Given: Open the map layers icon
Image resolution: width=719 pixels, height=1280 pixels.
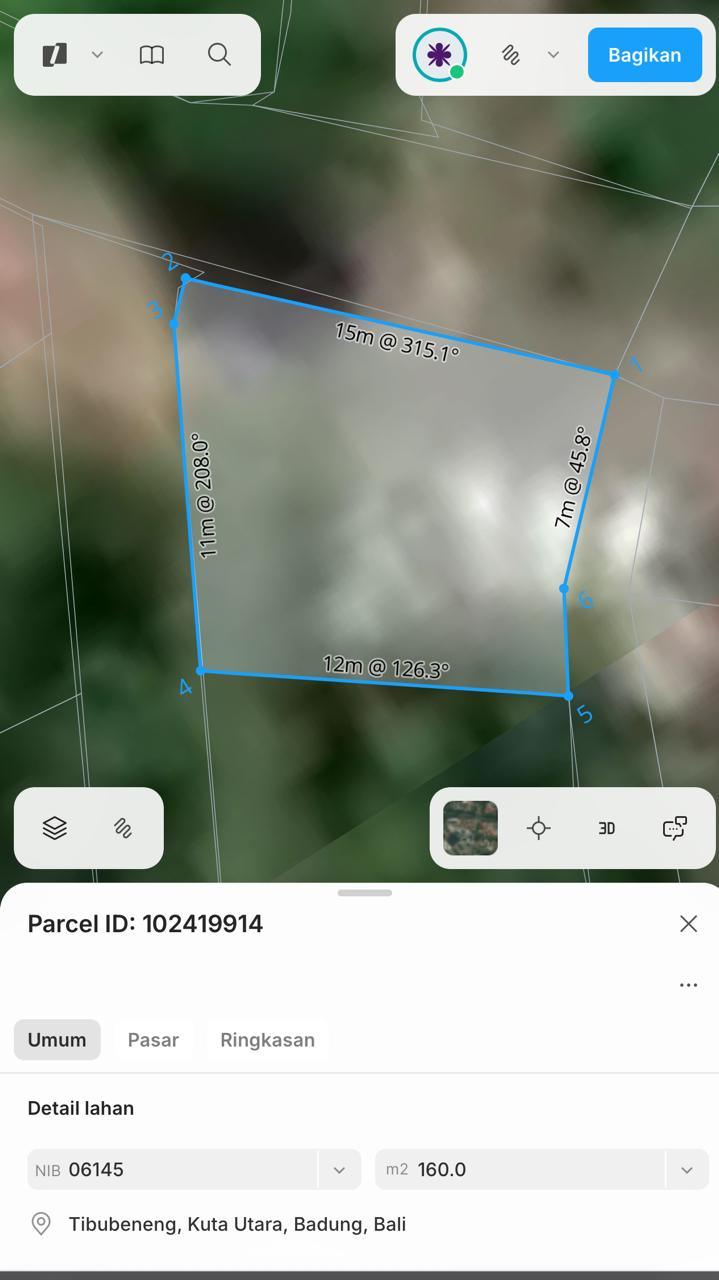Looking at the screenshot, I should click(x=55, y=828).
